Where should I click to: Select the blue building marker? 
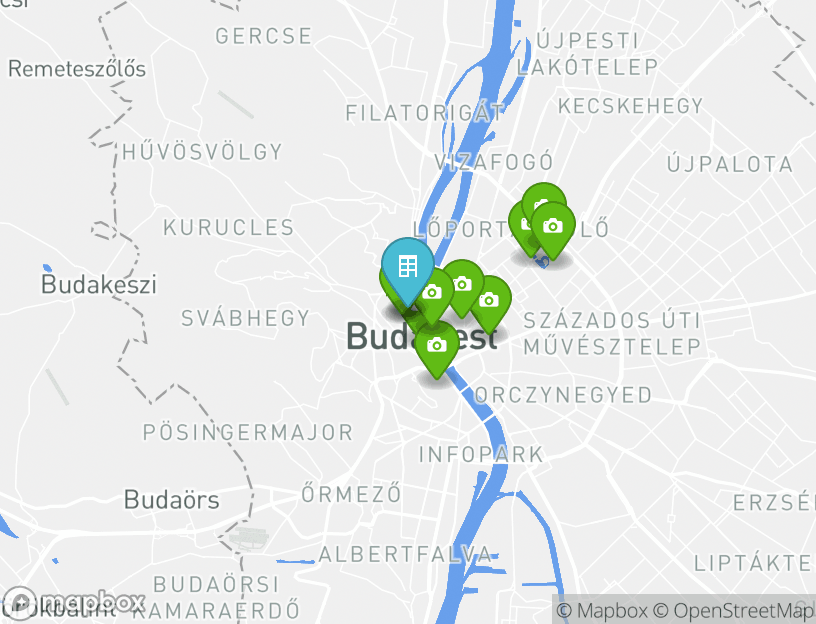pos(407,267)
